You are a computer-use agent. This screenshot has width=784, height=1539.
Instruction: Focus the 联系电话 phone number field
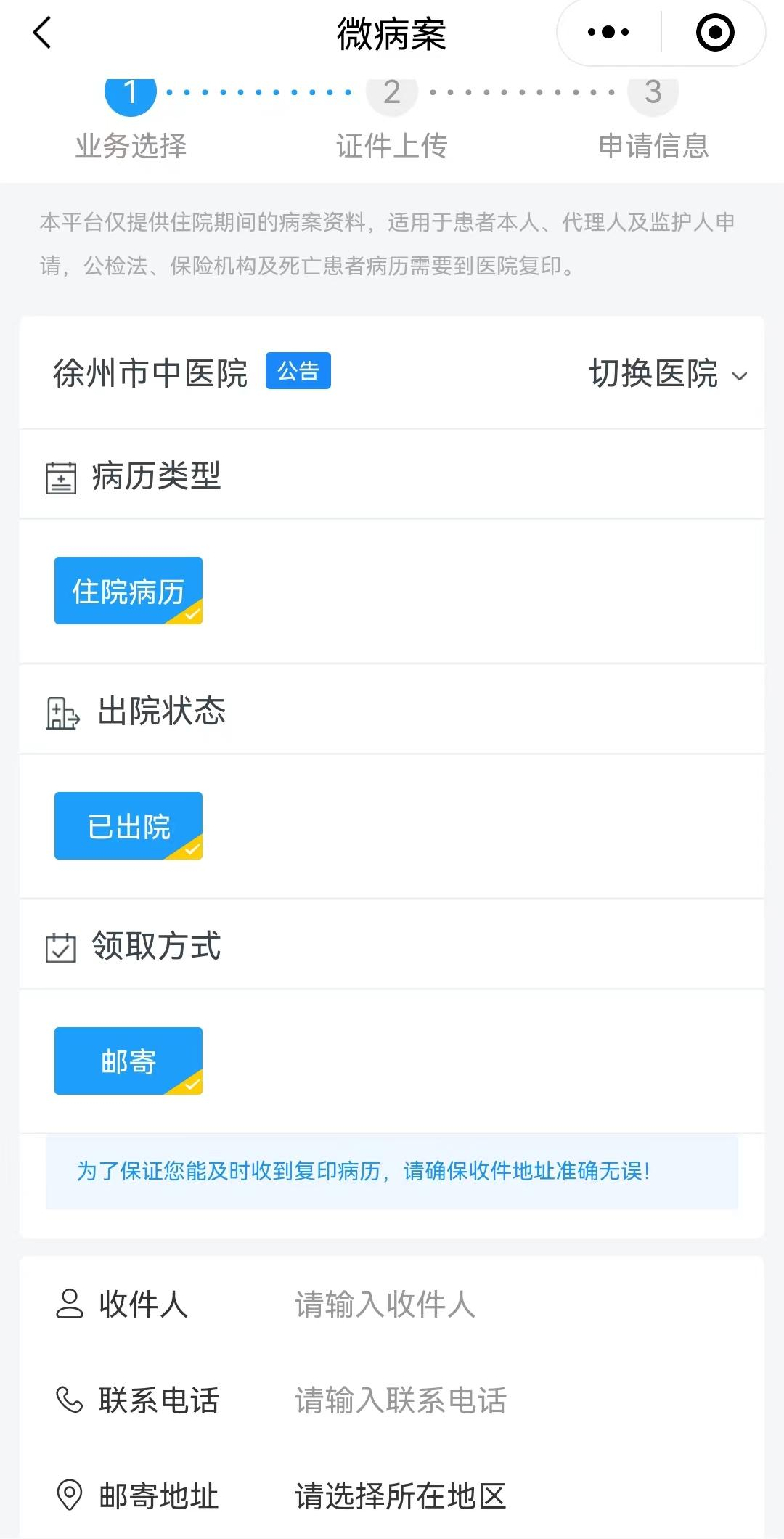coord(508,1400)
